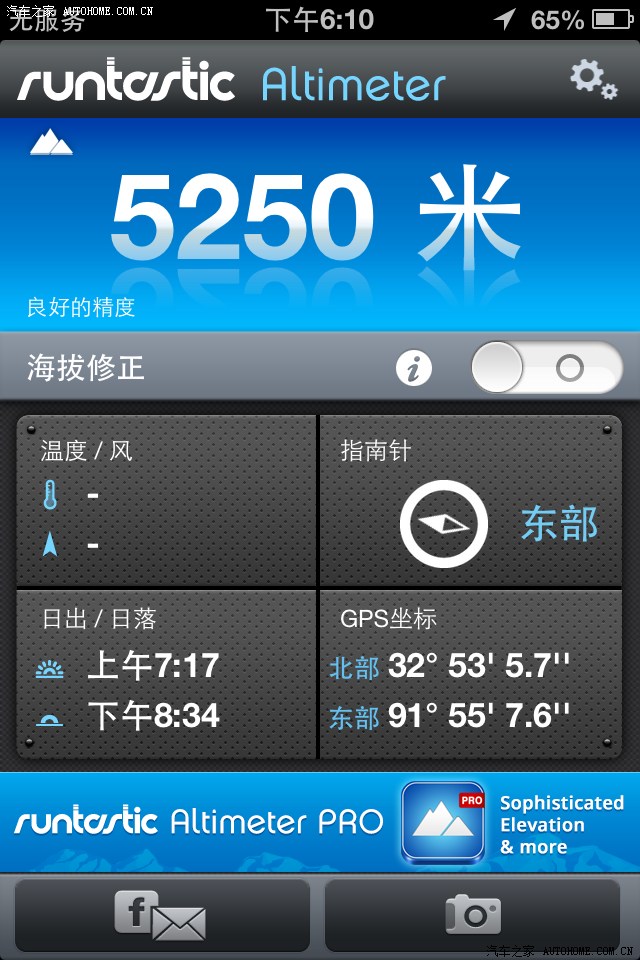
Task: Toggle the 海拔修正 altitude correction switch
Action: [x=546, y=368]
